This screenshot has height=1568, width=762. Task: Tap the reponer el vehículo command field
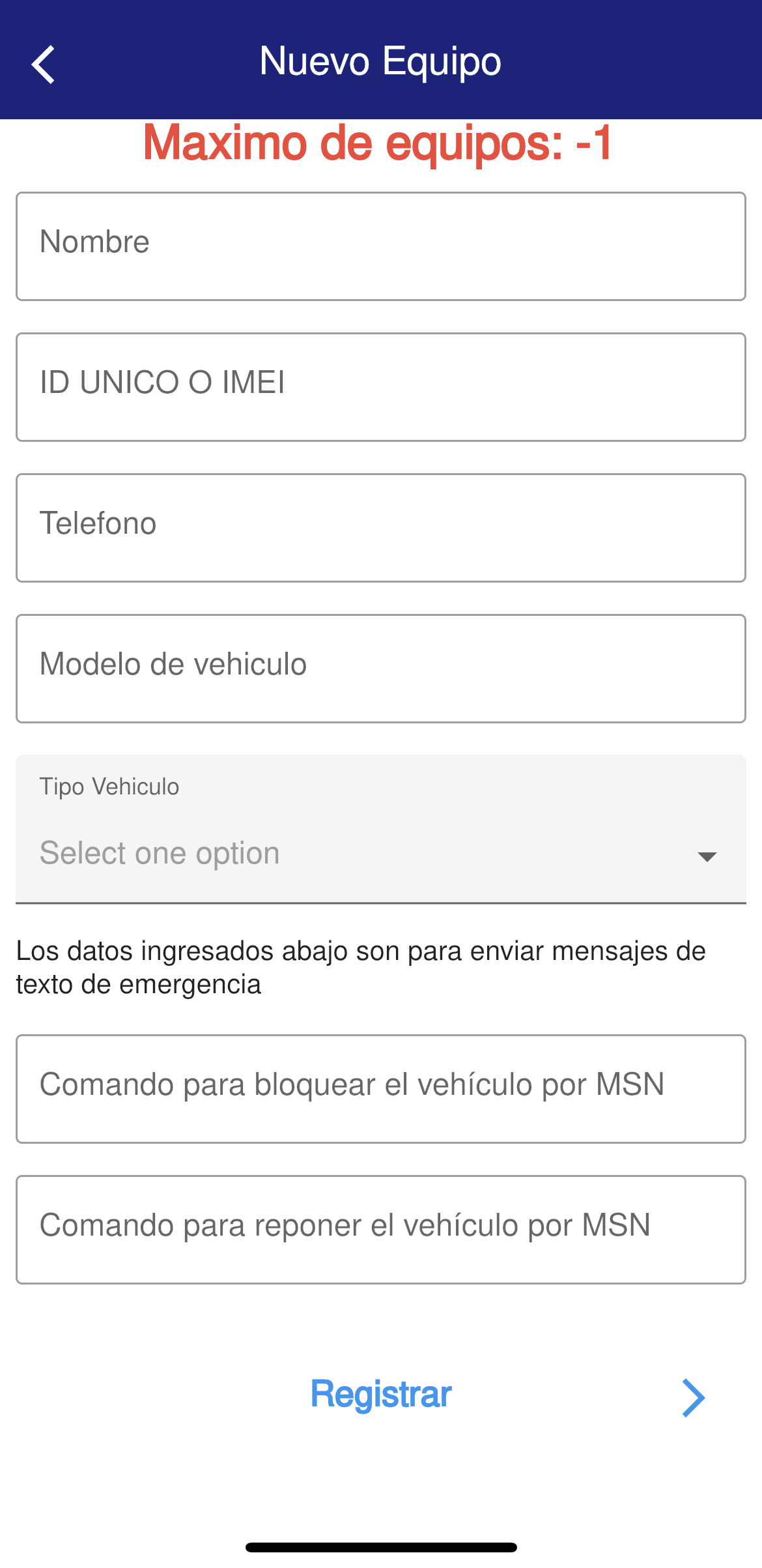click(x=380, y=1229)
